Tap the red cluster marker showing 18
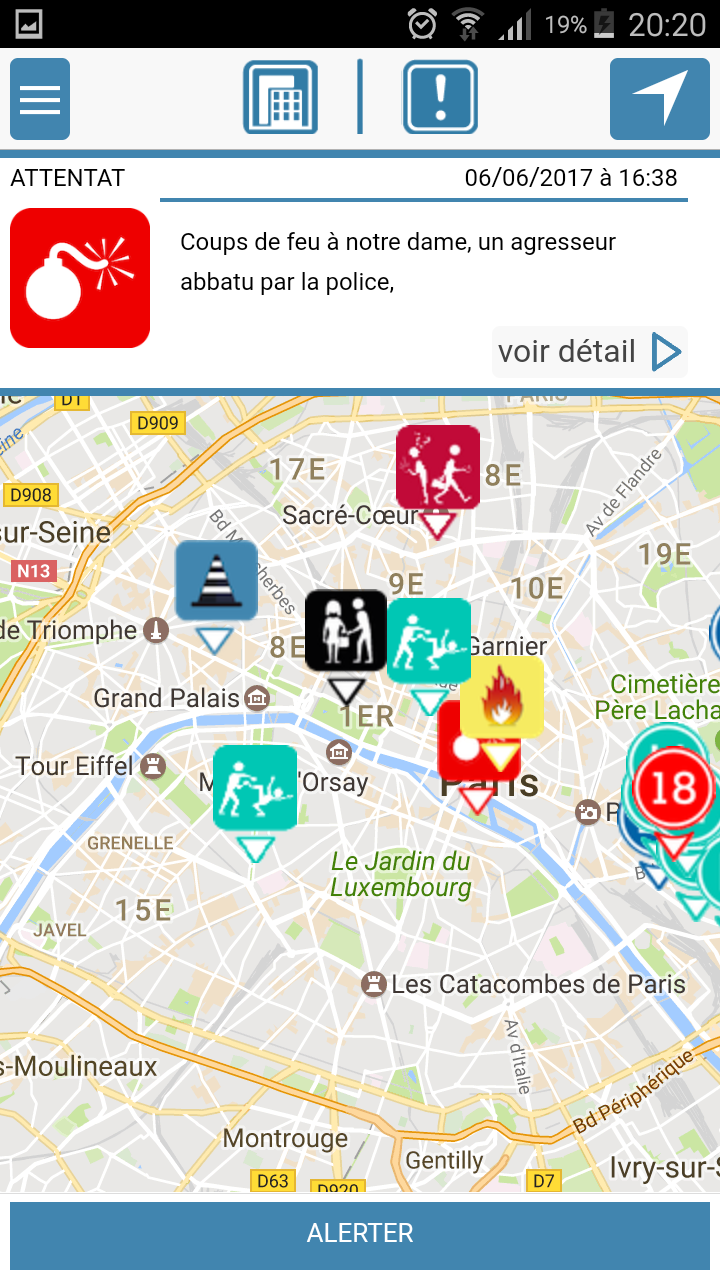Viewport: 720px width, 1280px height. [673, 788]
